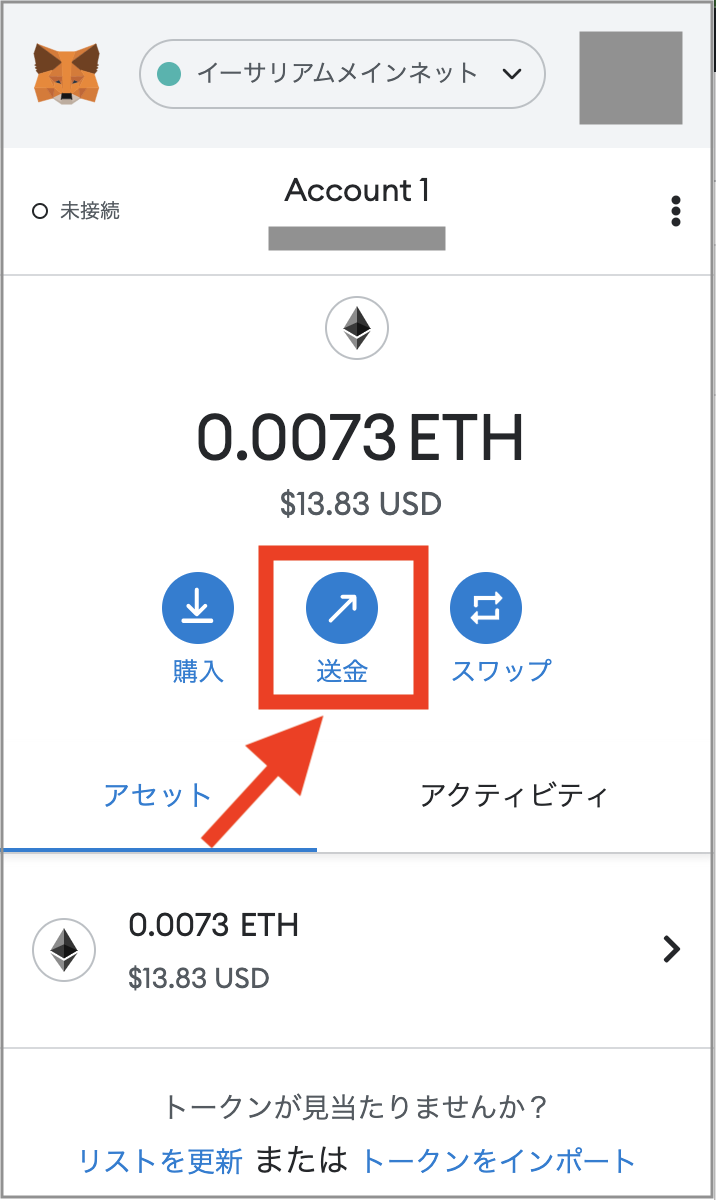Open the account options three-dot menu

pos(676,211)
